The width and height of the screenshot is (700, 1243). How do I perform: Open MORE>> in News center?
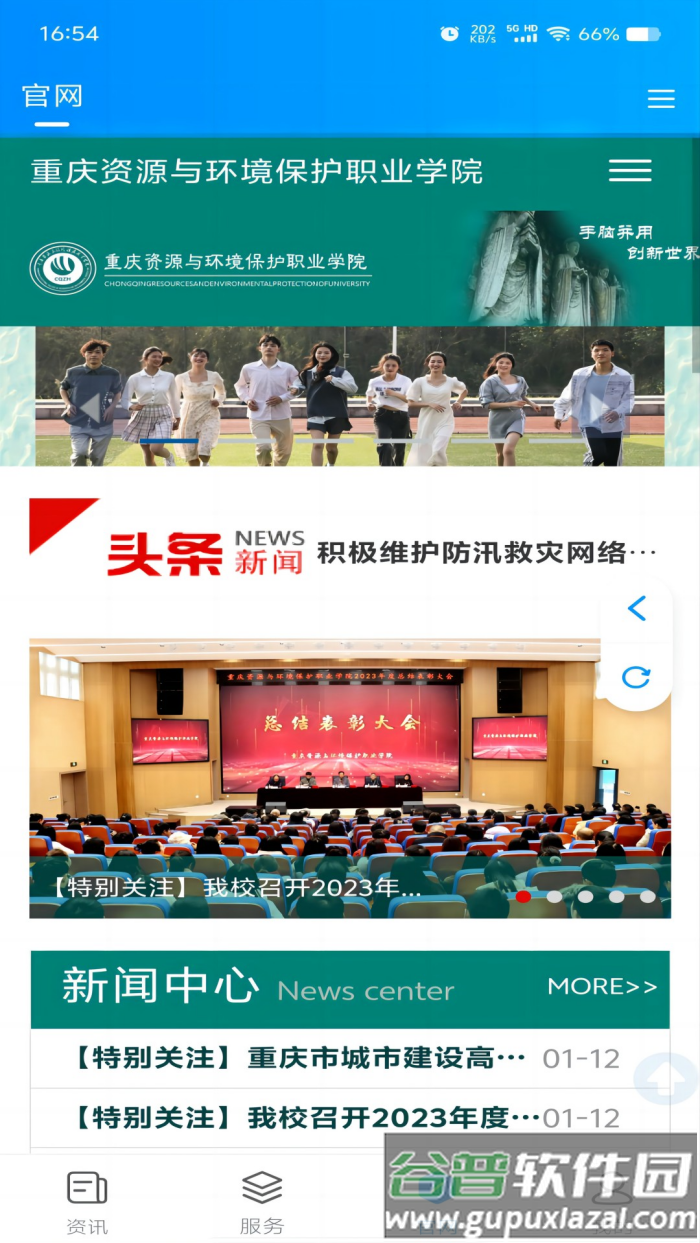pyautogui.click(x=602, y=987)
